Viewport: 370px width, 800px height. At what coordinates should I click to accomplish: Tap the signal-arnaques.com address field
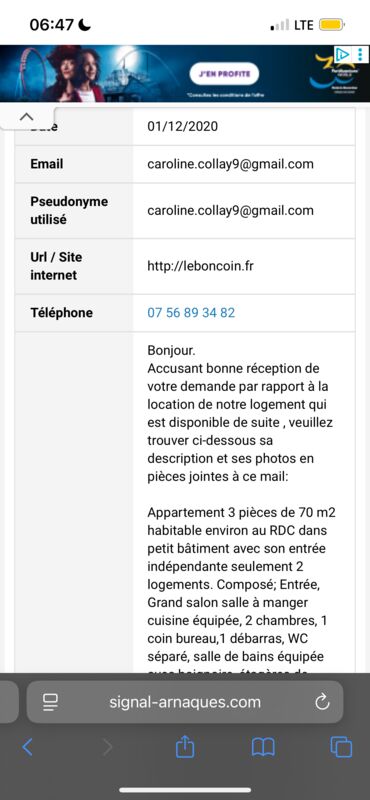pyautogui.click(x=185, y=702)
